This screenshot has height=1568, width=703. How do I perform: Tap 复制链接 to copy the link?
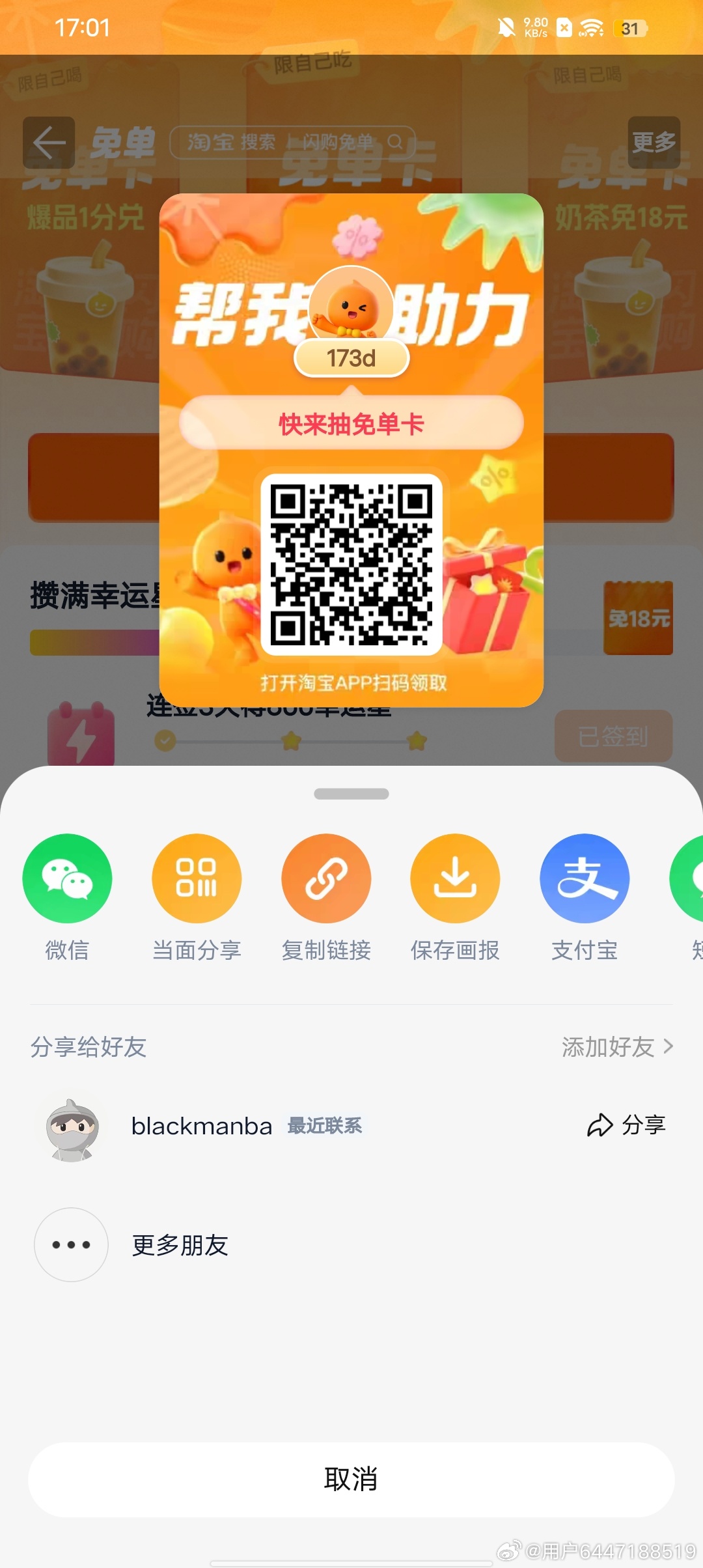(x=326, y=878)
